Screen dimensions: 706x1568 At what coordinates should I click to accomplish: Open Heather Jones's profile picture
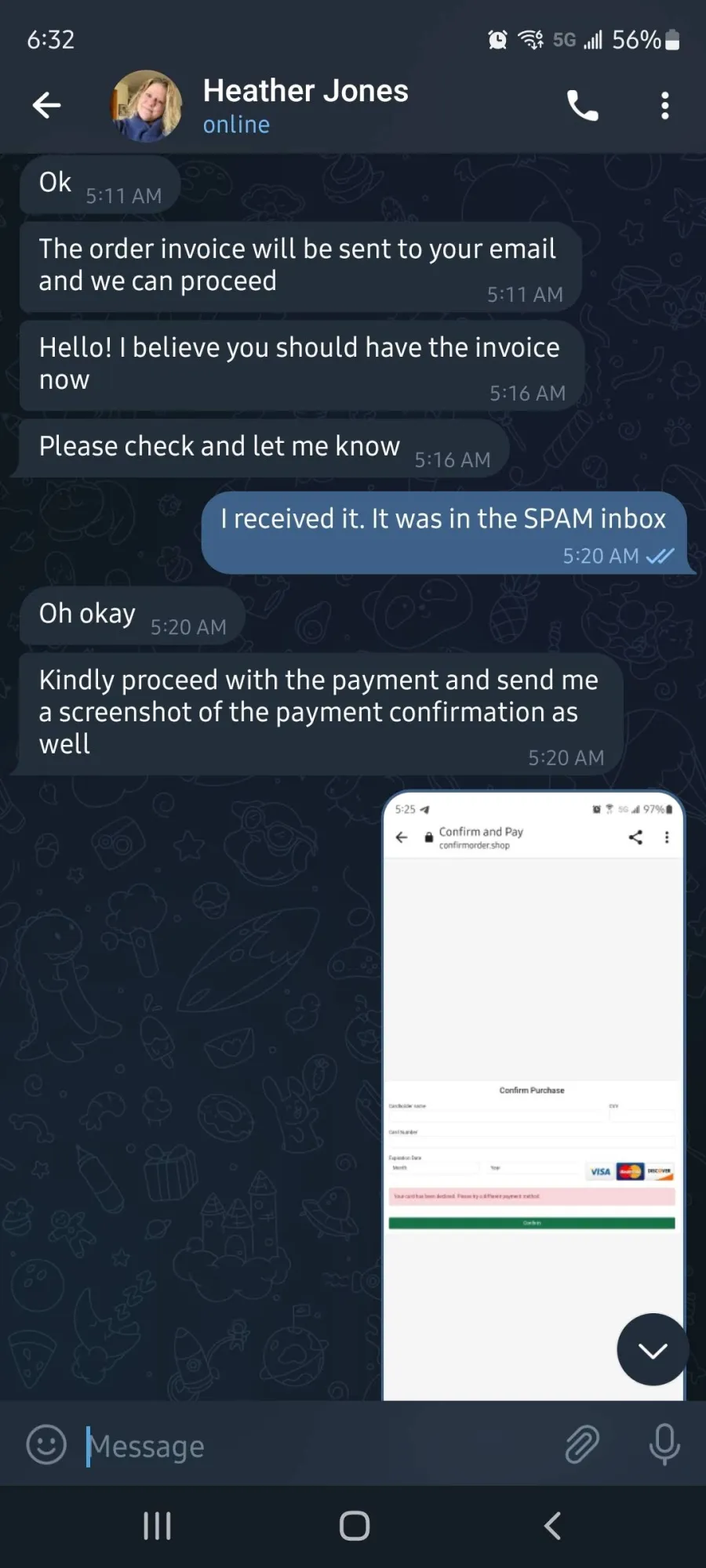147,106
